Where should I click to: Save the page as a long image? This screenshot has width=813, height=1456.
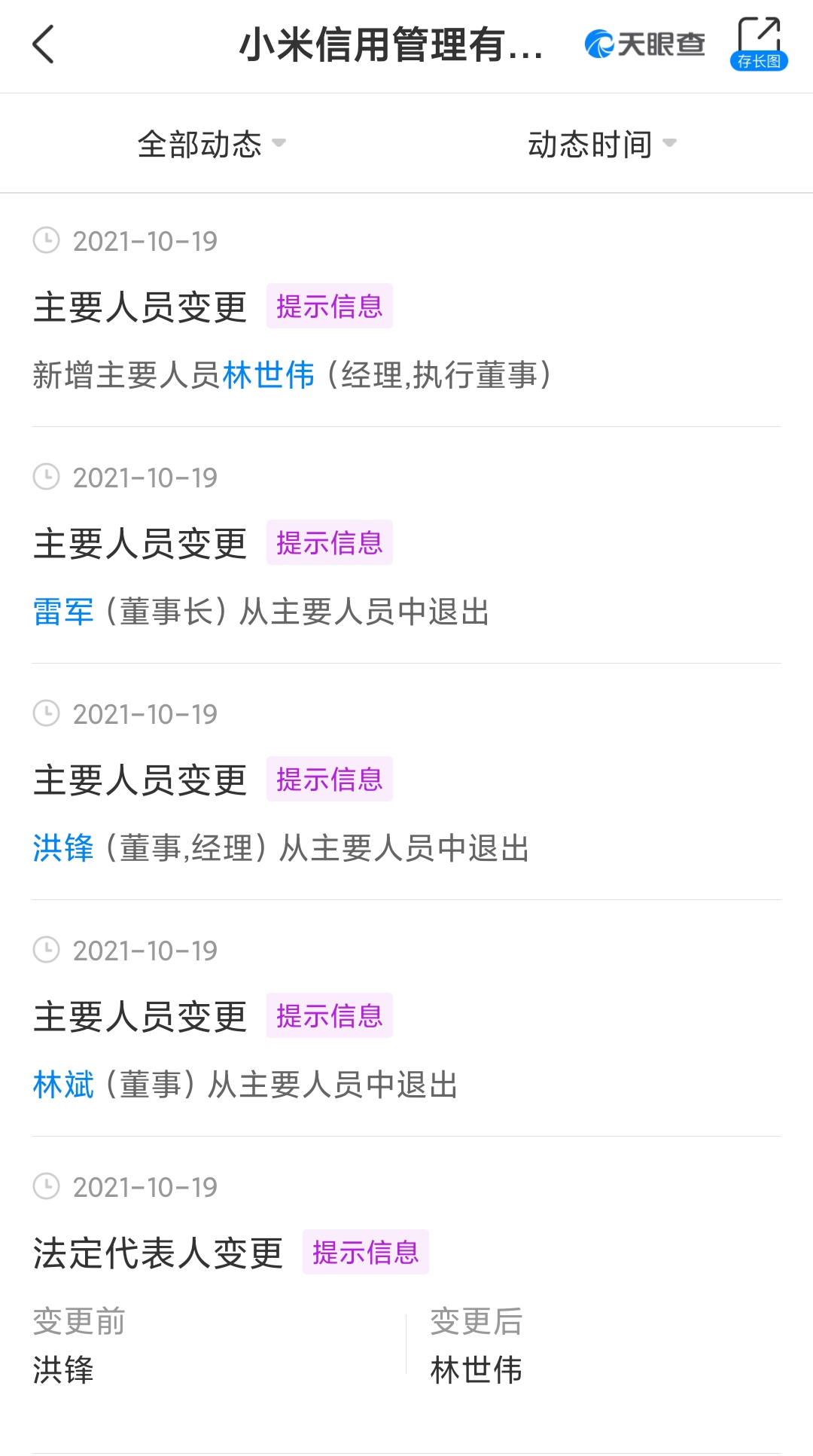tap(758, 44)
